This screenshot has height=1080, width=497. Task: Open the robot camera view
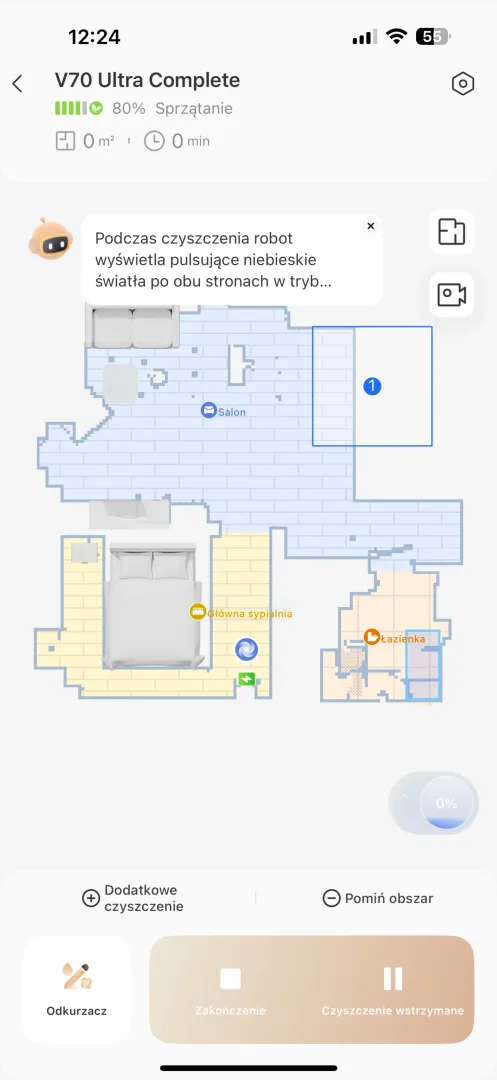(452, 295)
